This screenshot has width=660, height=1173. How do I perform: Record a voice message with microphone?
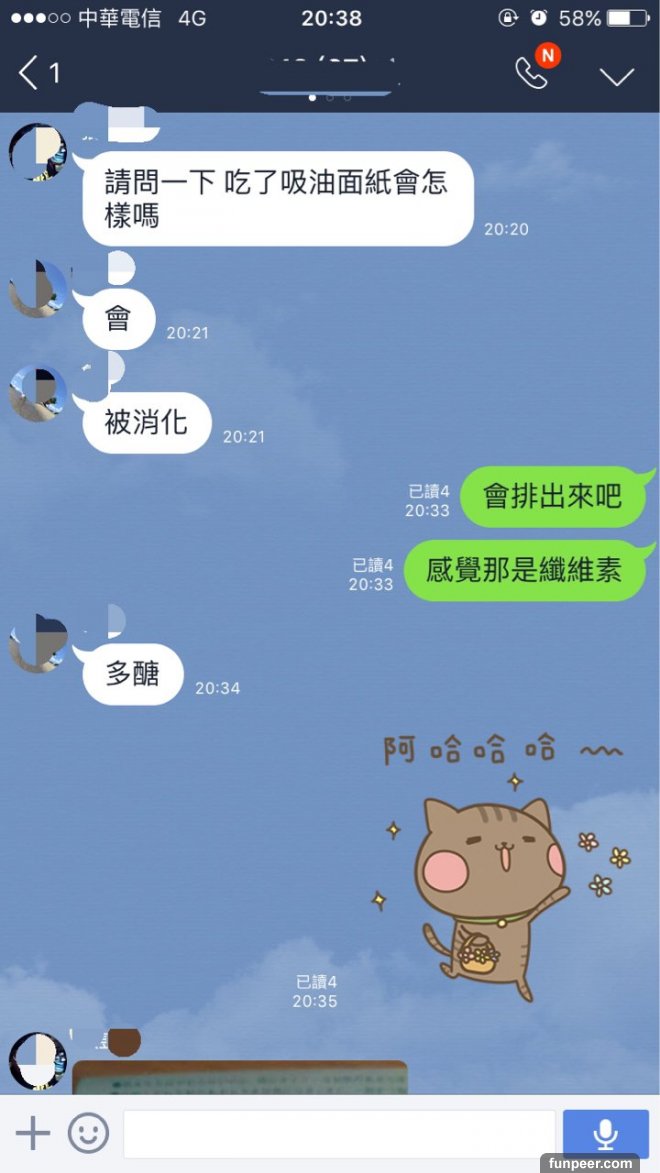pyautogui.click(x=605, y=1133)
